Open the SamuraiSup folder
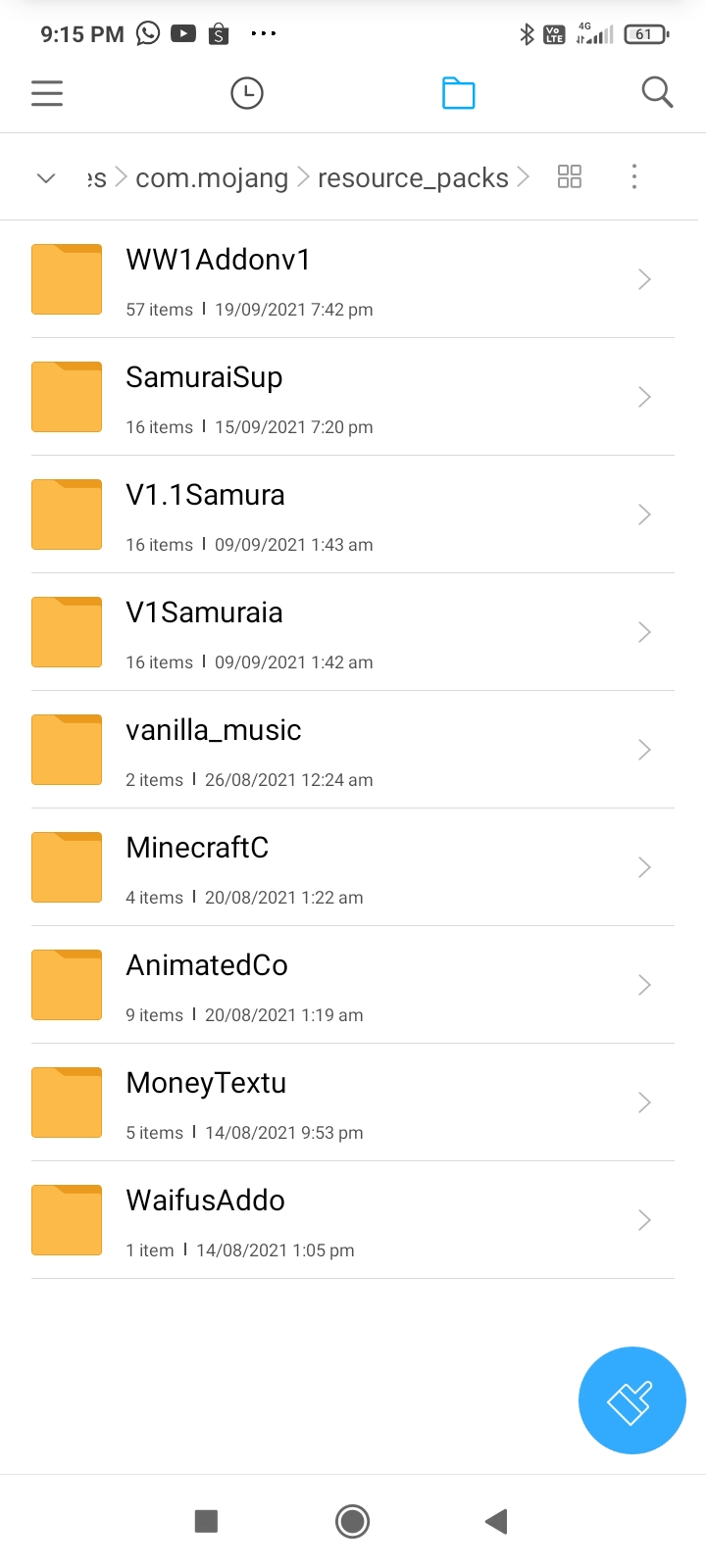The width and height of the screenshot is (706, 1568). [x=353, y=397]
